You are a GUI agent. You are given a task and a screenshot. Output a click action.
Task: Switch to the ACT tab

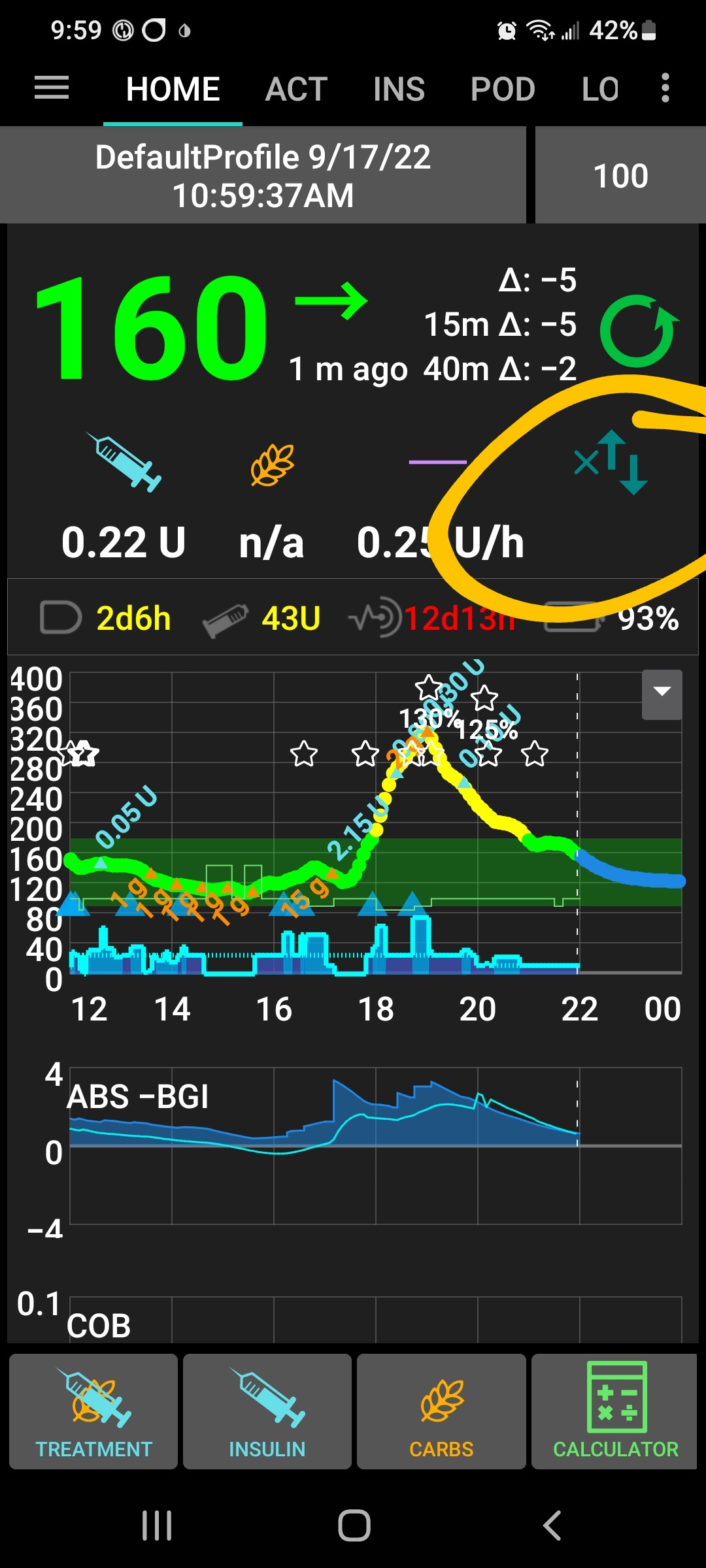point(296,89)
